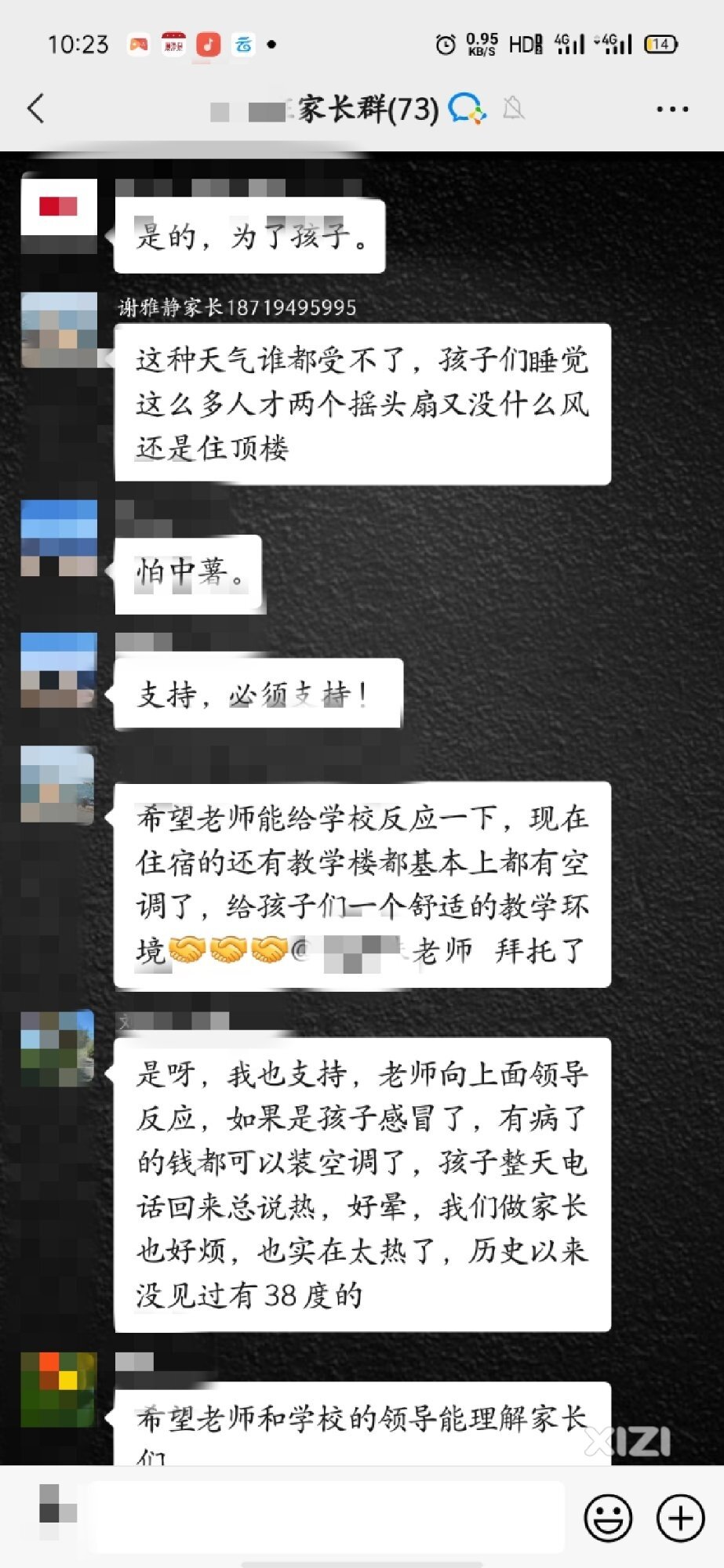Open avatar beside "是呀，我也支持" message
This screenshot has width=724, height=1568.
57,1047
